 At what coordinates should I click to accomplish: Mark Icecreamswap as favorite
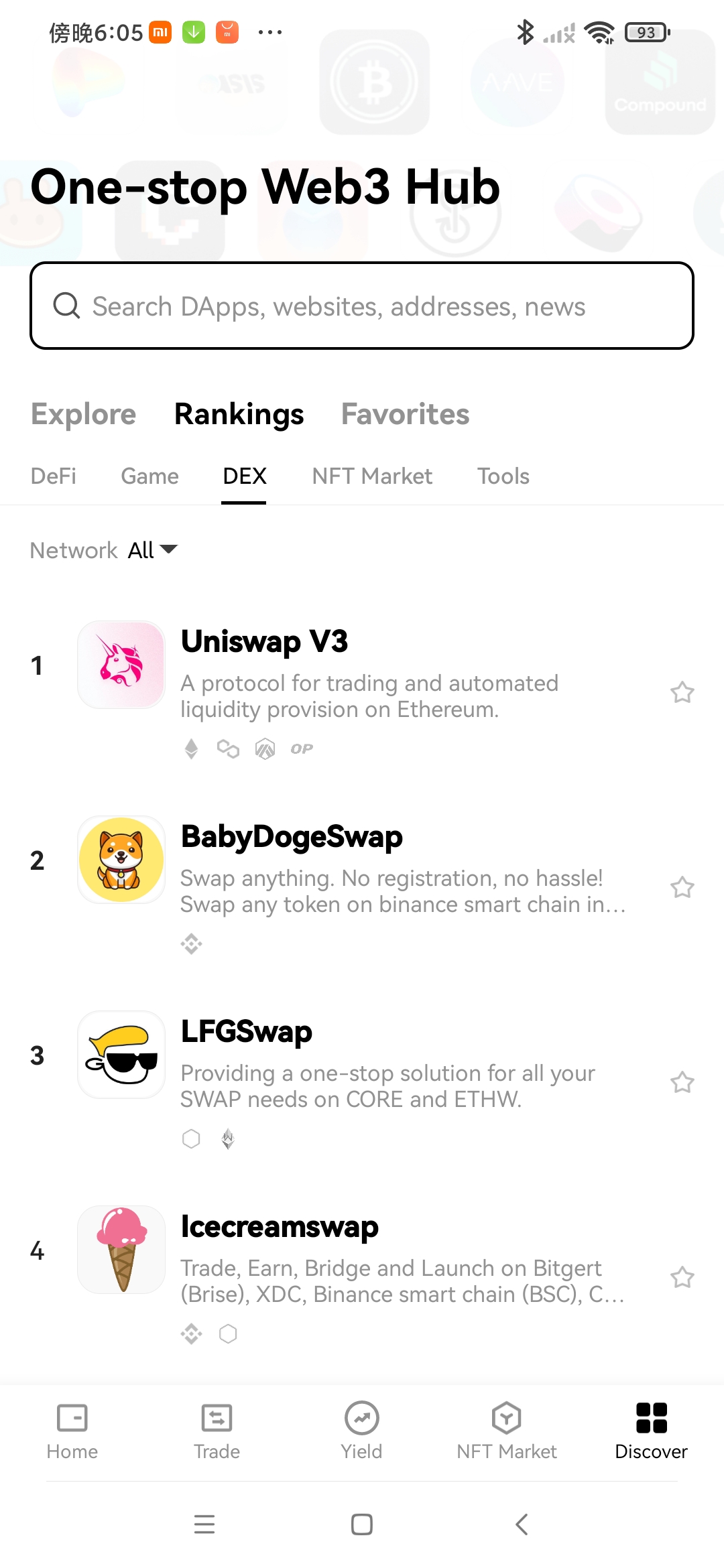(682, 1277)
